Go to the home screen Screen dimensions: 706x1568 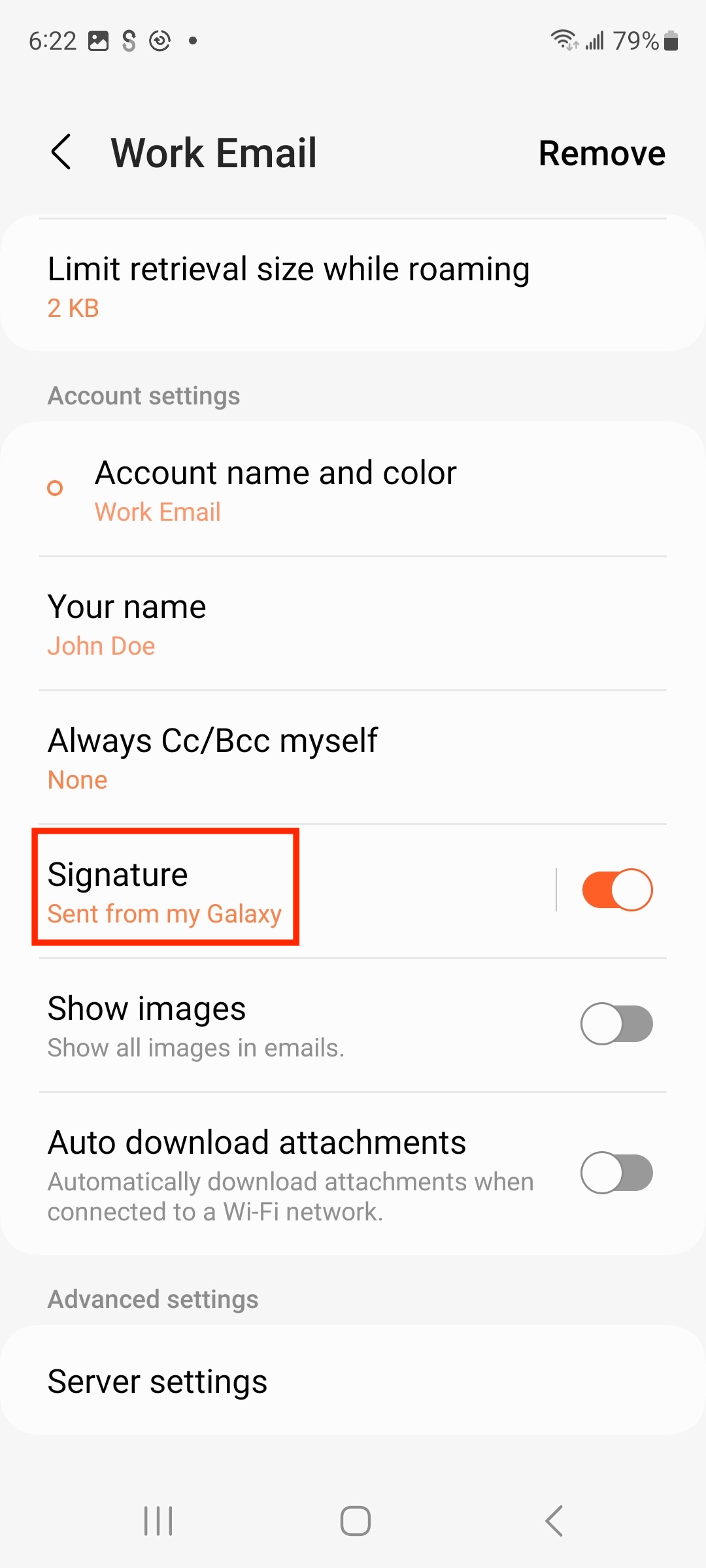[356, 1521]
